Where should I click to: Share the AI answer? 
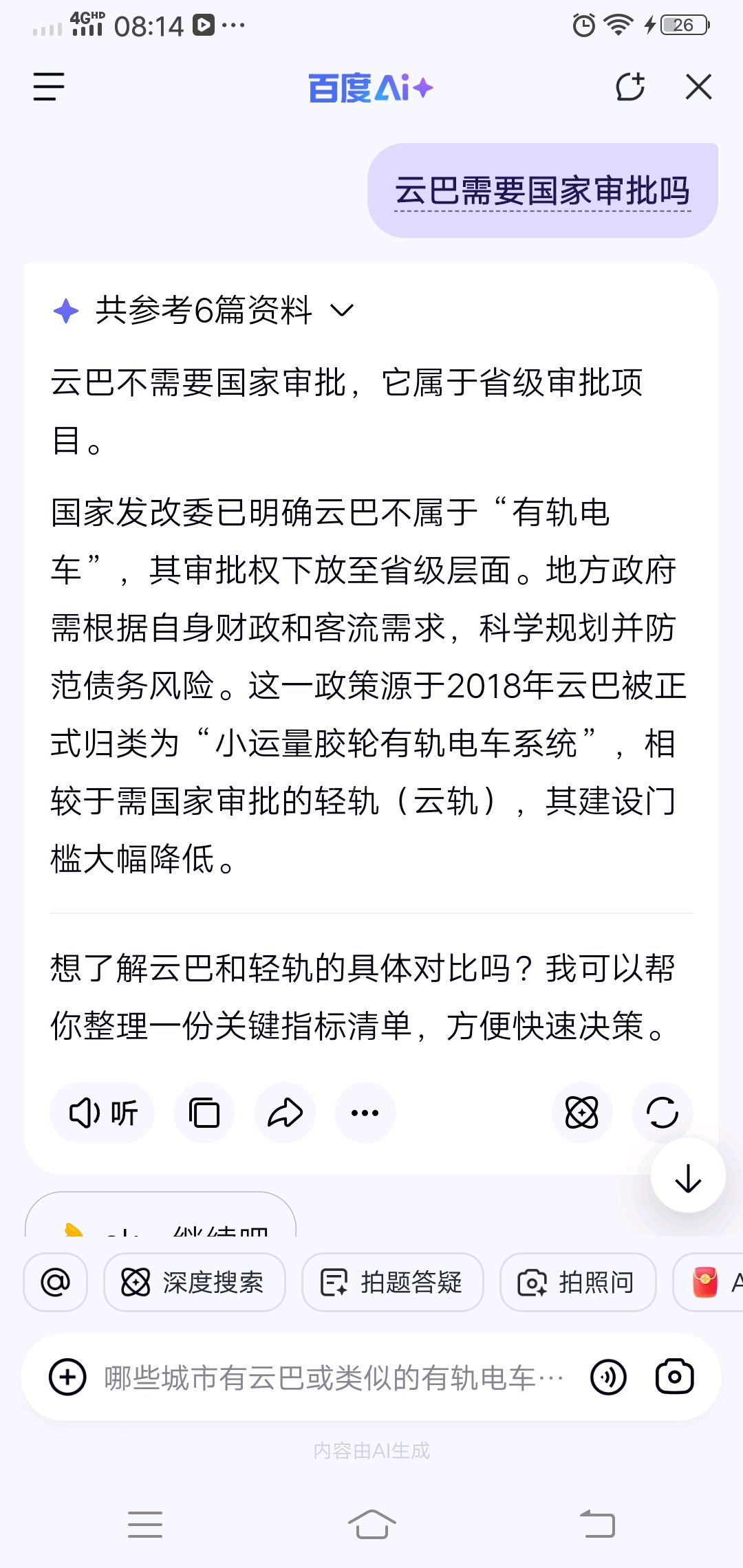[x=285, y=1113]
